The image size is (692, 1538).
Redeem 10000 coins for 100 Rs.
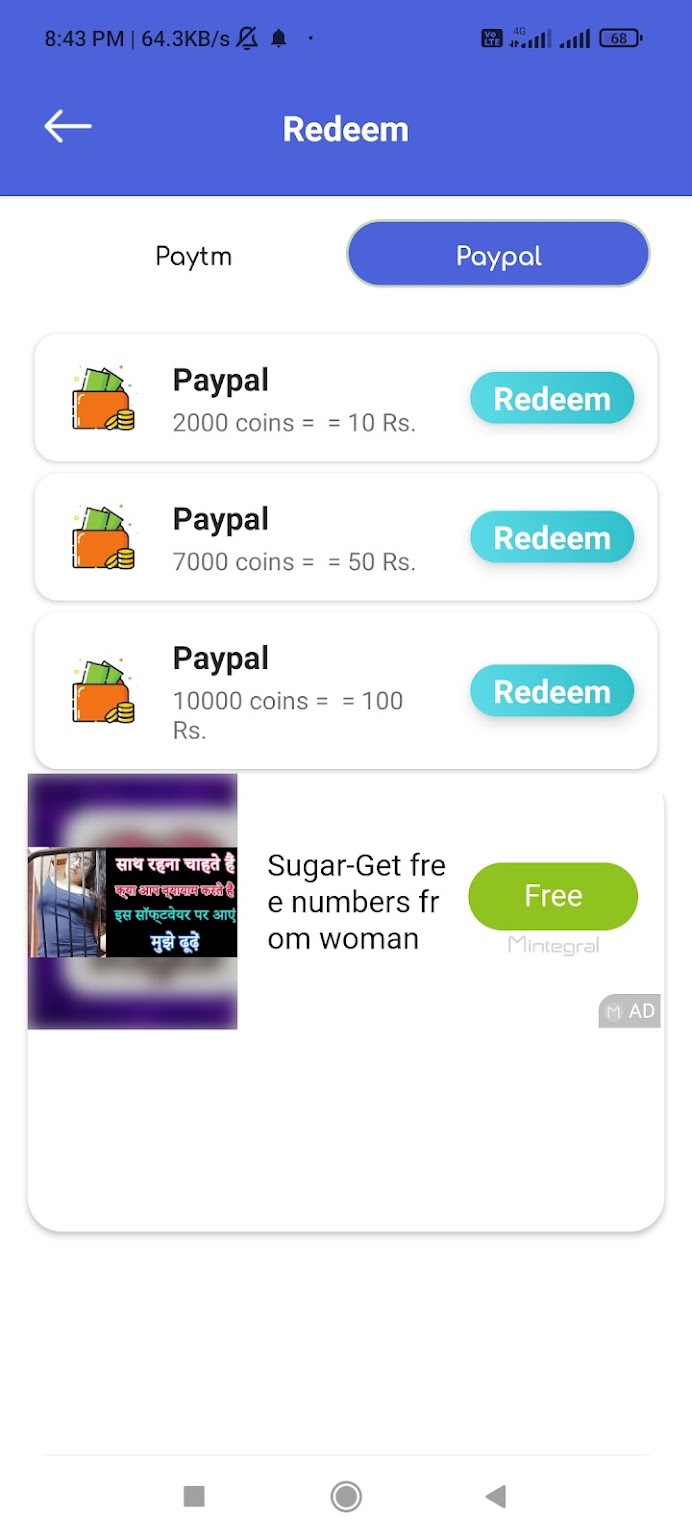tap(552, 692)
